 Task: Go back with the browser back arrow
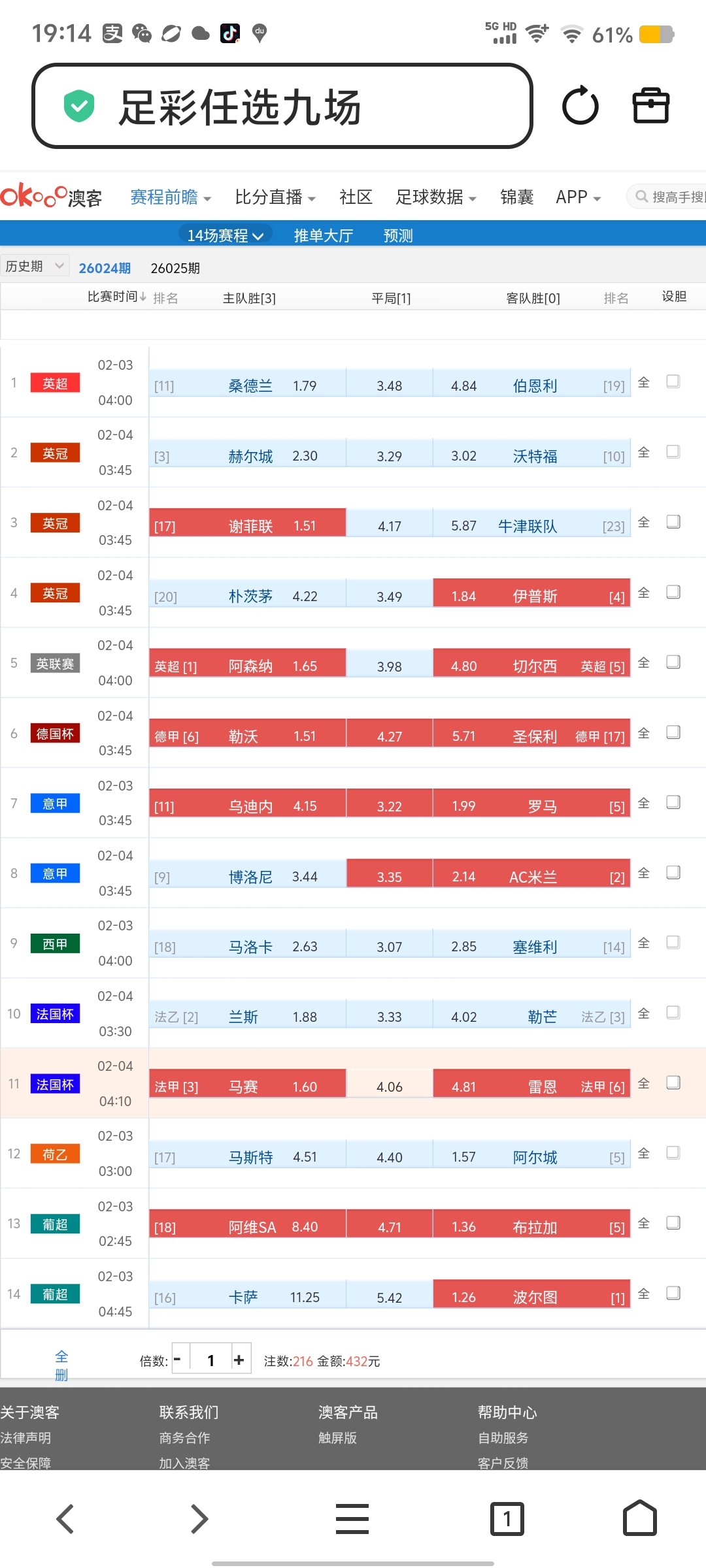65,1518
